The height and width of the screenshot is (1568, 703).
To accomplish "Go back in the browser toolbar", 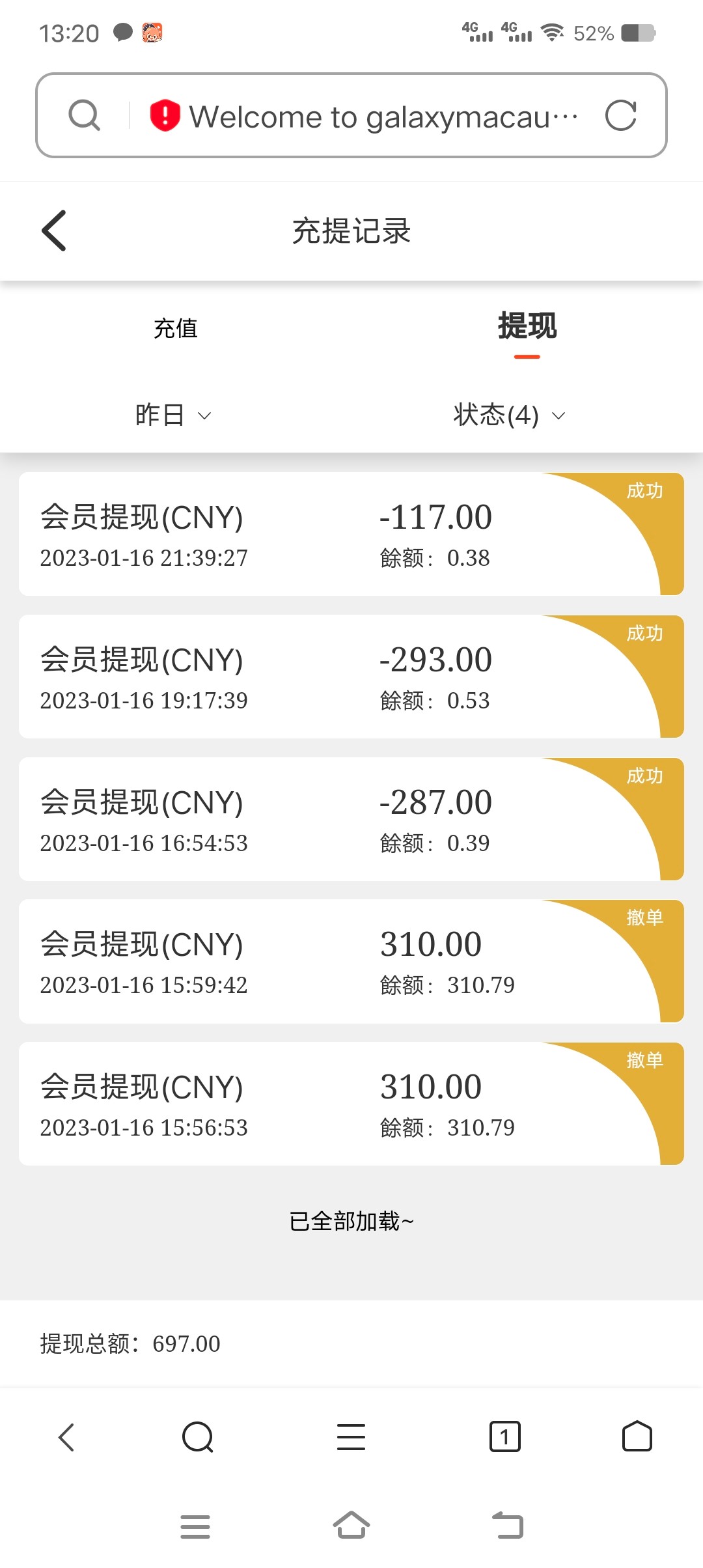I will click(x=66, y=1436).
